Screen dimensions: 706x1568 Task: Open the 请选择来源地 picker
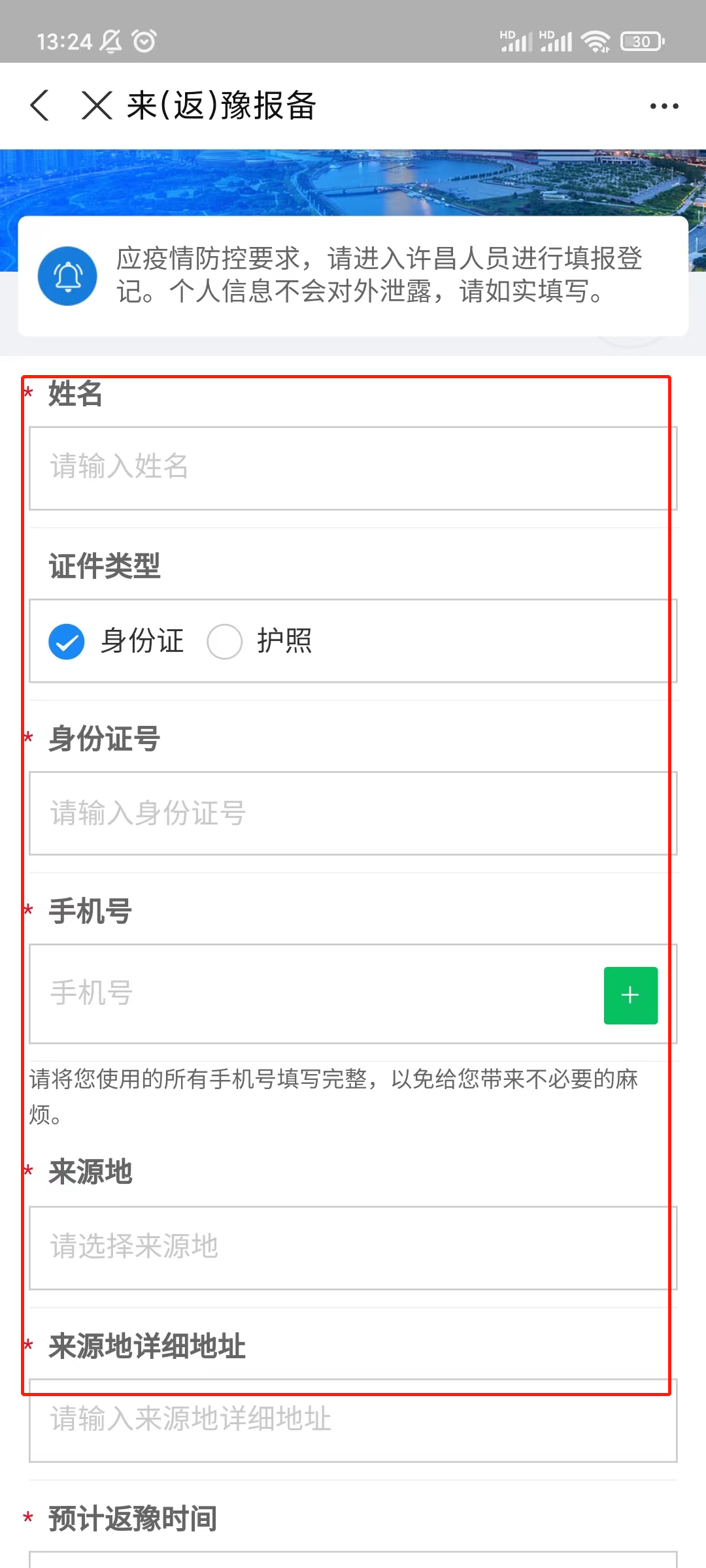[353, 1247]
